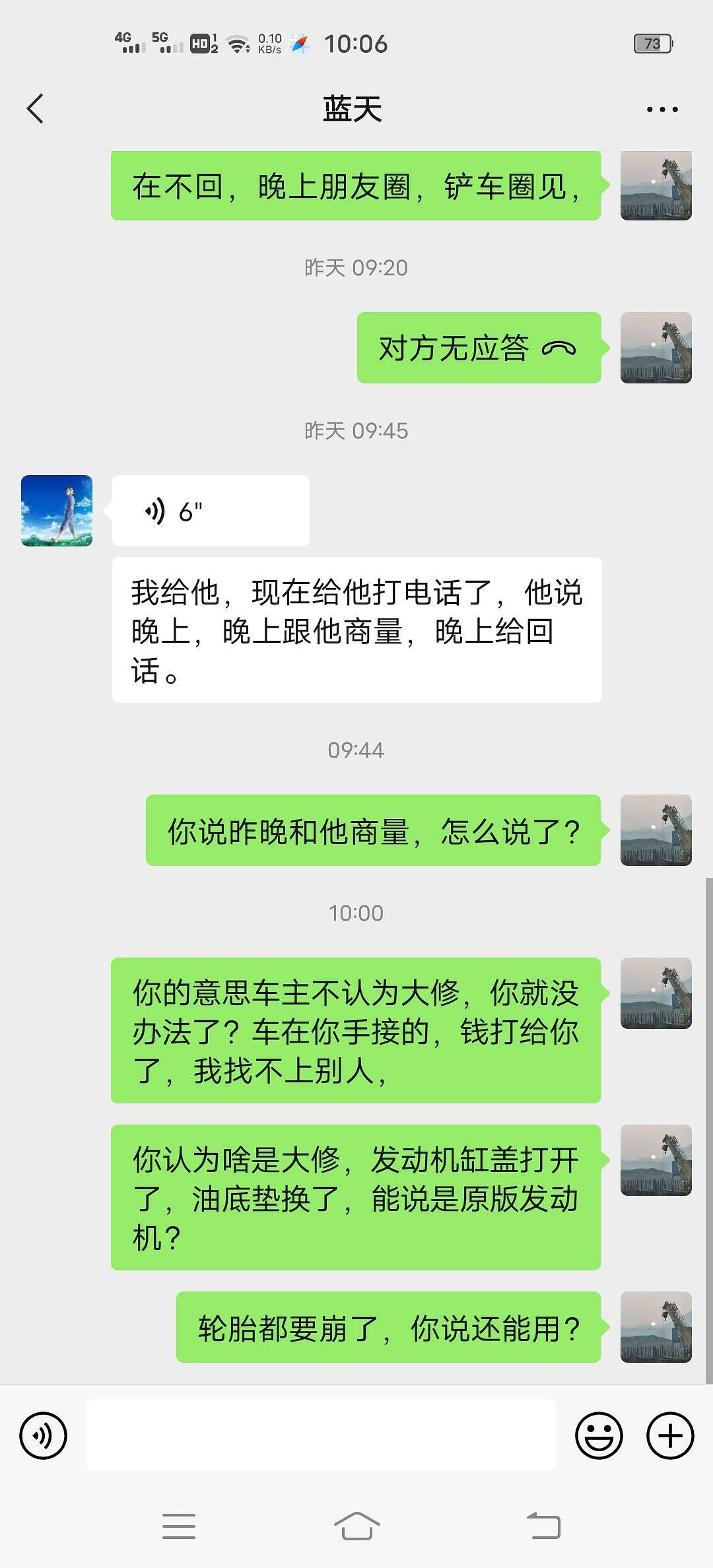Go back from the 蓝天 chat
The height and width of the screenshot is (1568, 713).
point(36,109)
